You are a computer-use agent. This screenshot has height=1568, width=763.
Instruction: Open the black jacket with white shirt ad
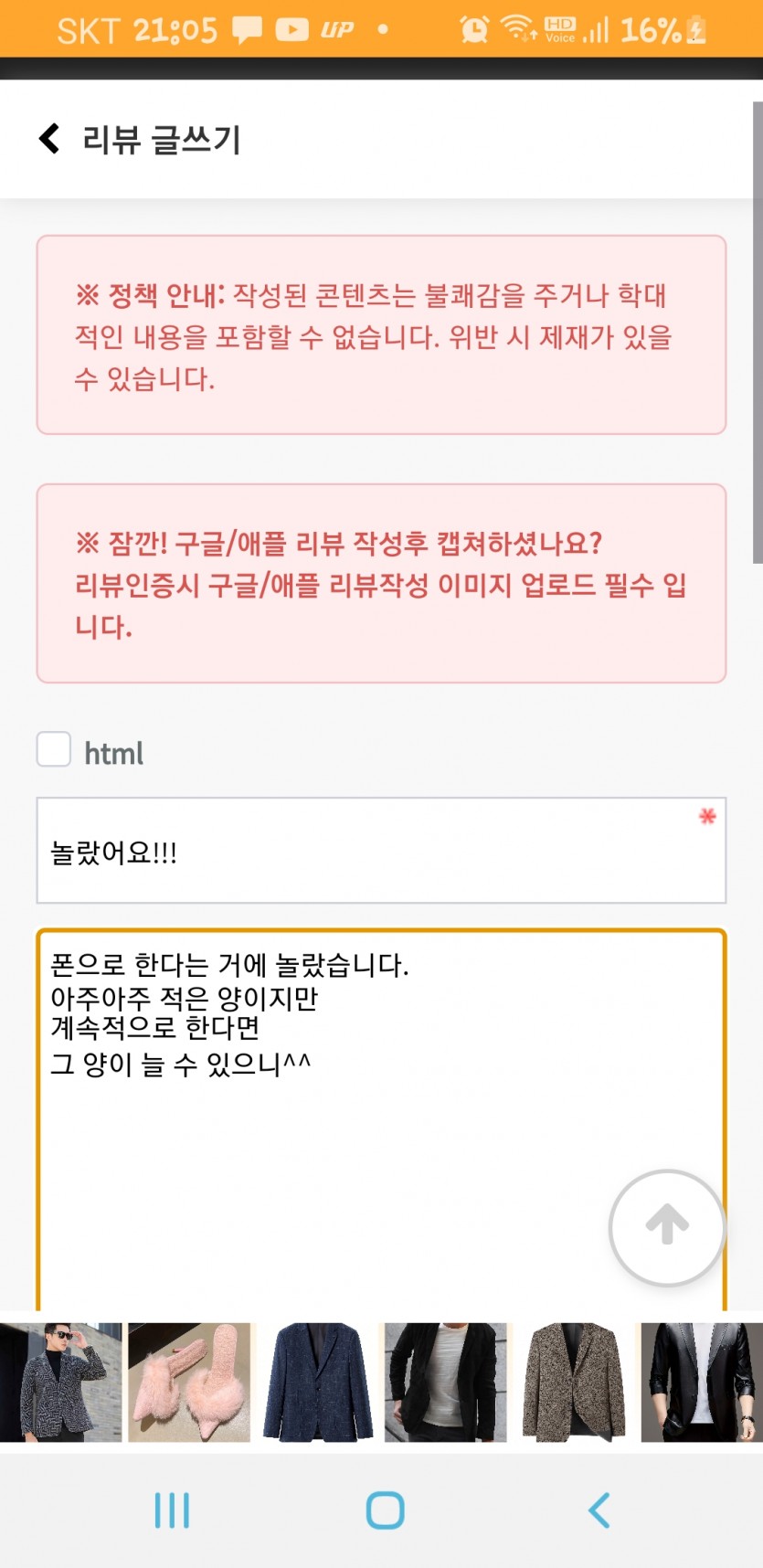pos(445,1383)
